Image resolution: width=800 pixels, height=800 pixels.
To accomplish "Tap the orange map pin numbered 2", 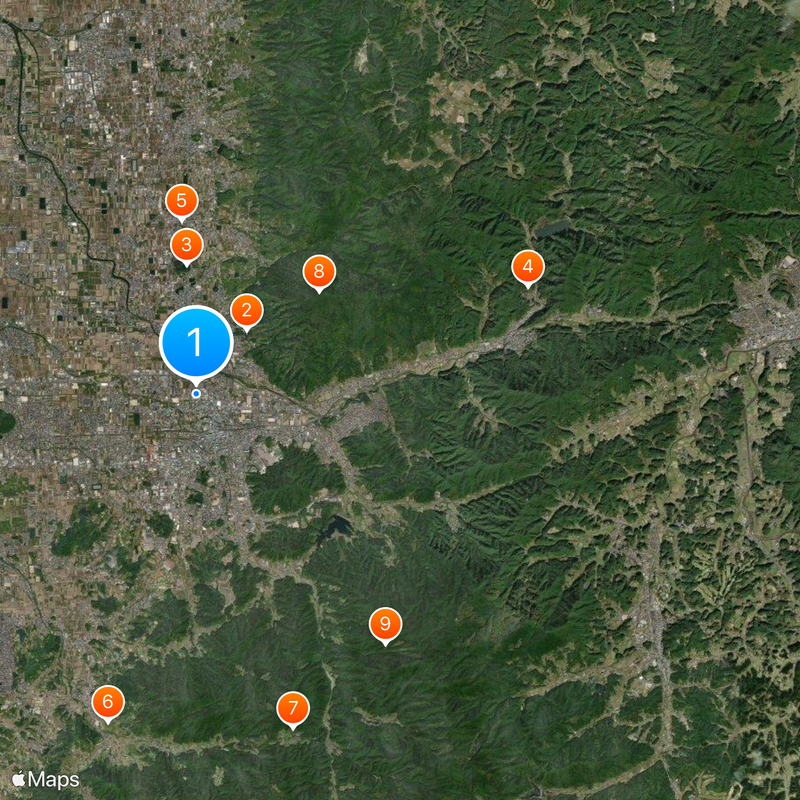I will coord(247,311).
